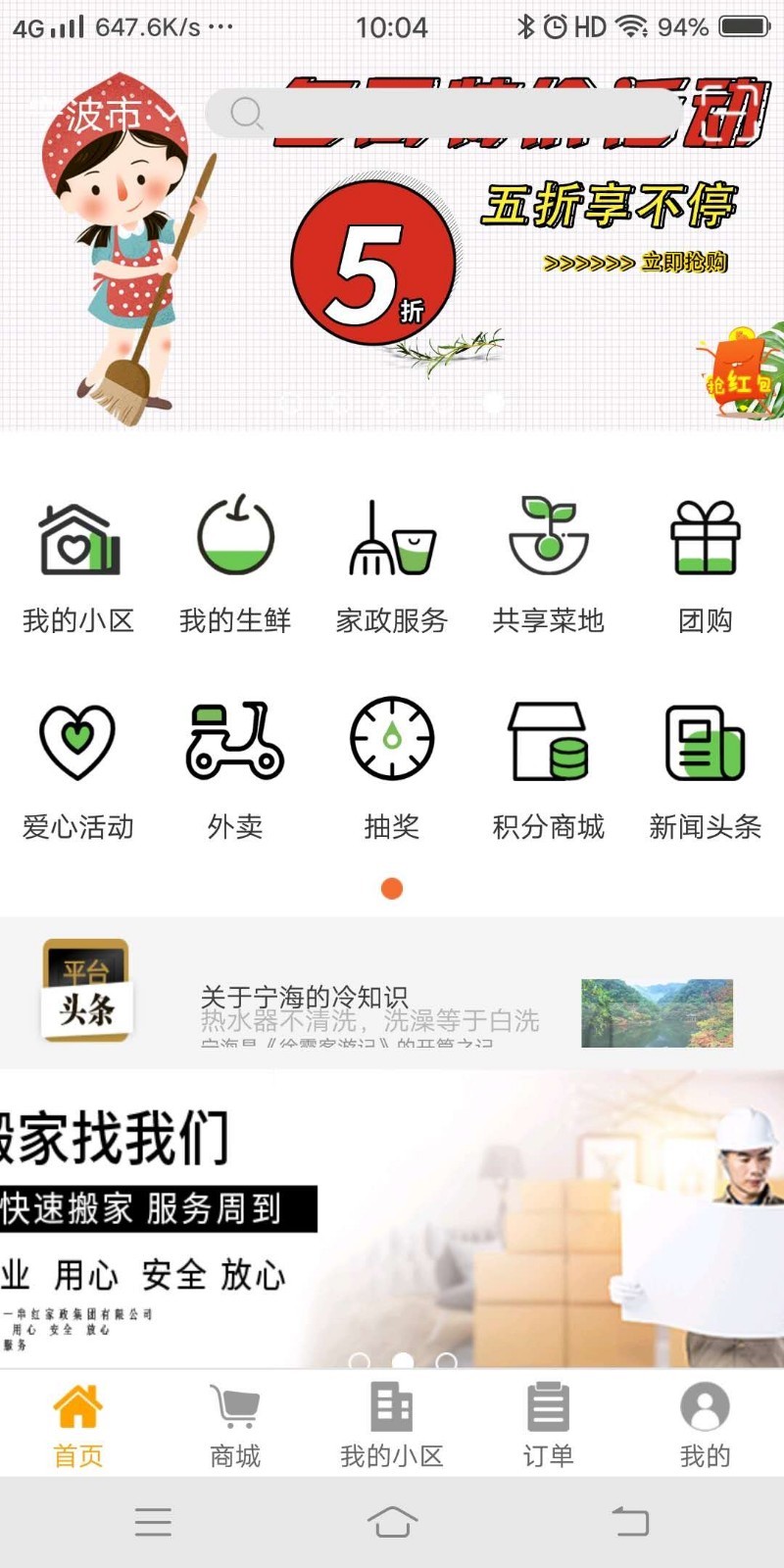
Task: Switch to the 商城 tab
Action: point(235,1426)
